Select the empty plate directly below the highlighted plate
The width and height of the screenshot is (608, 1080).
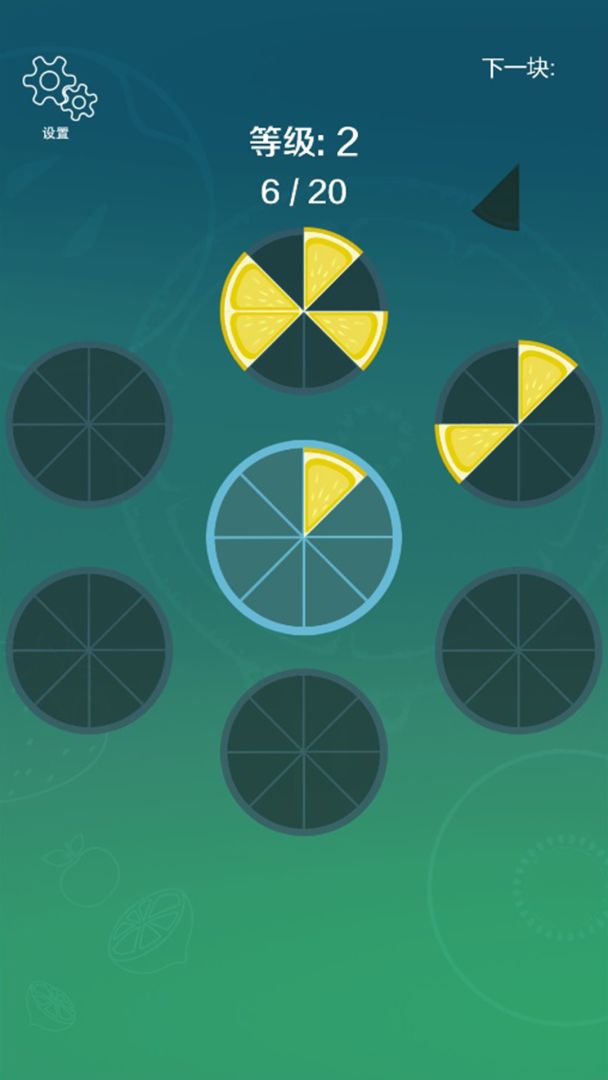point(304,751)
